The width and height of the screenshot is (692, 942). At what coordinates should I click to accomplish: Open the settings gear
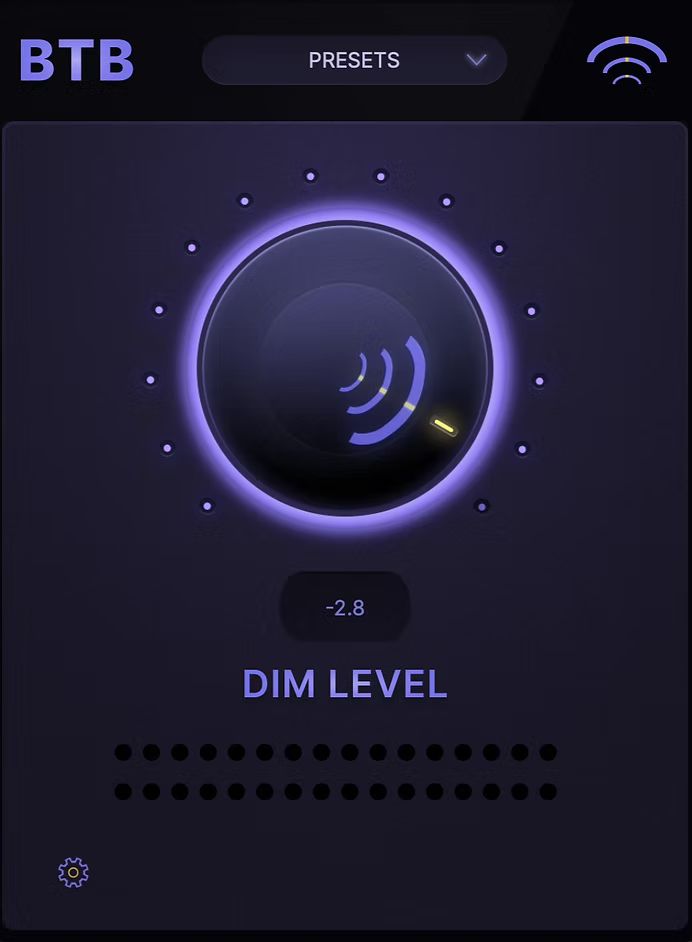73,872
